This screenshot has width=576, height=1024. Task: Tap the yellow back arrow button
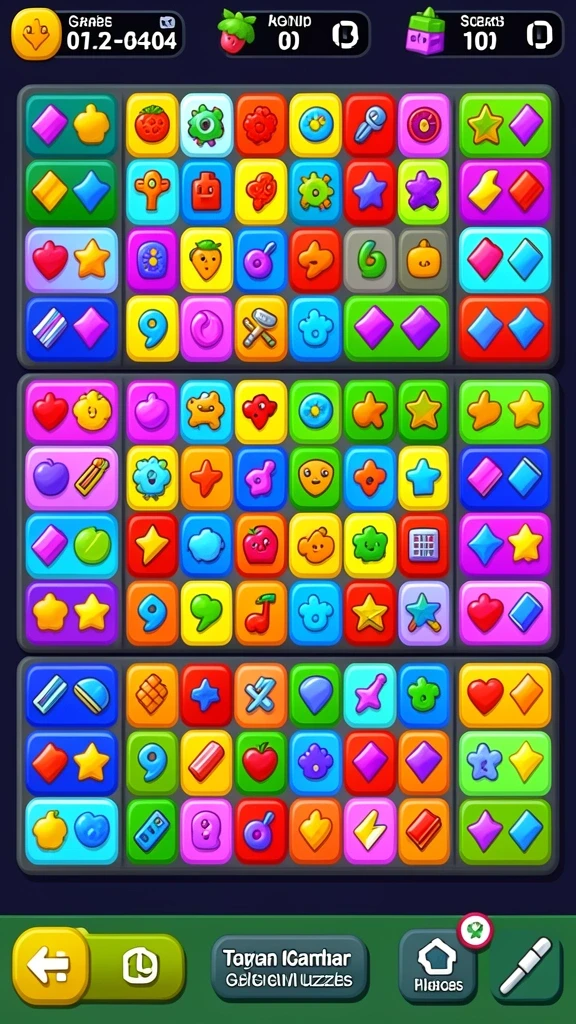pyautogui.click(x=51, y=966)
